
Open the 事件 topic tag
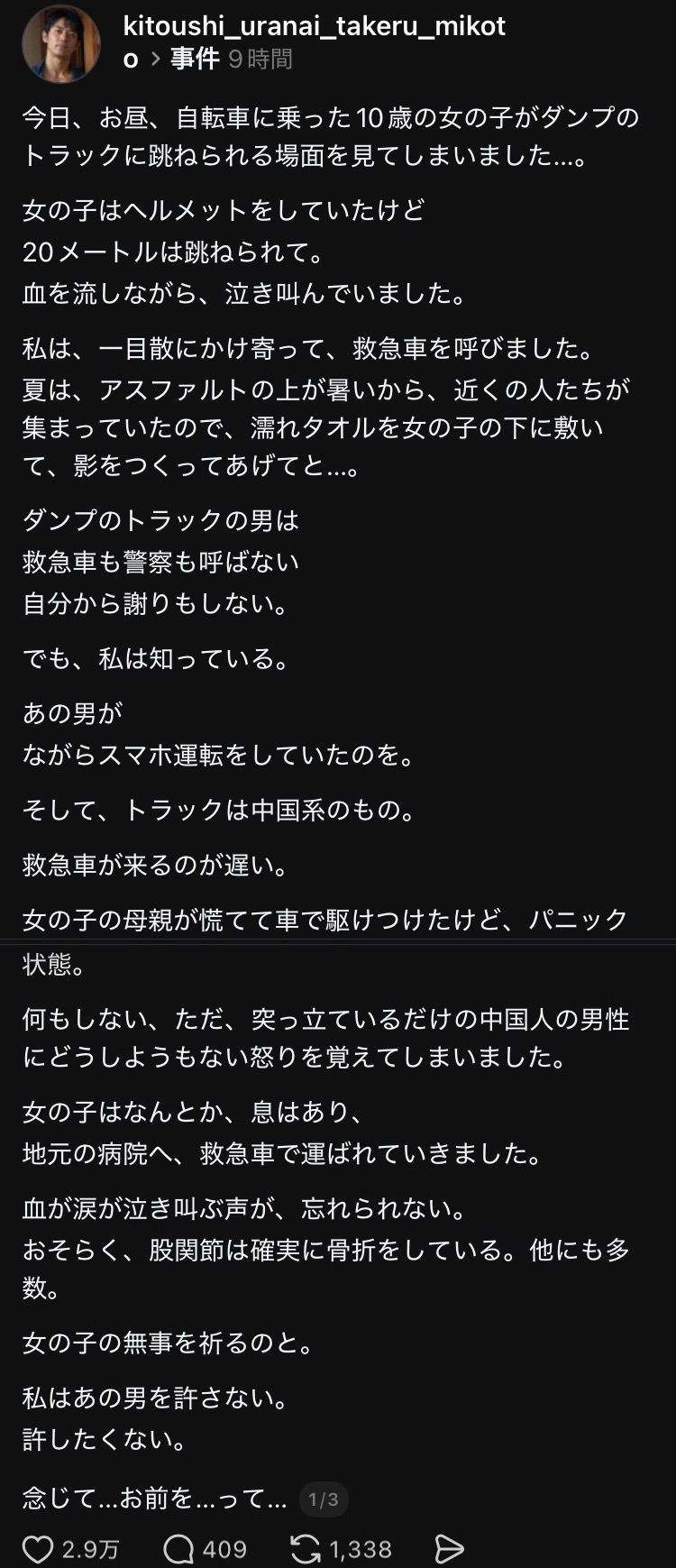195,59
